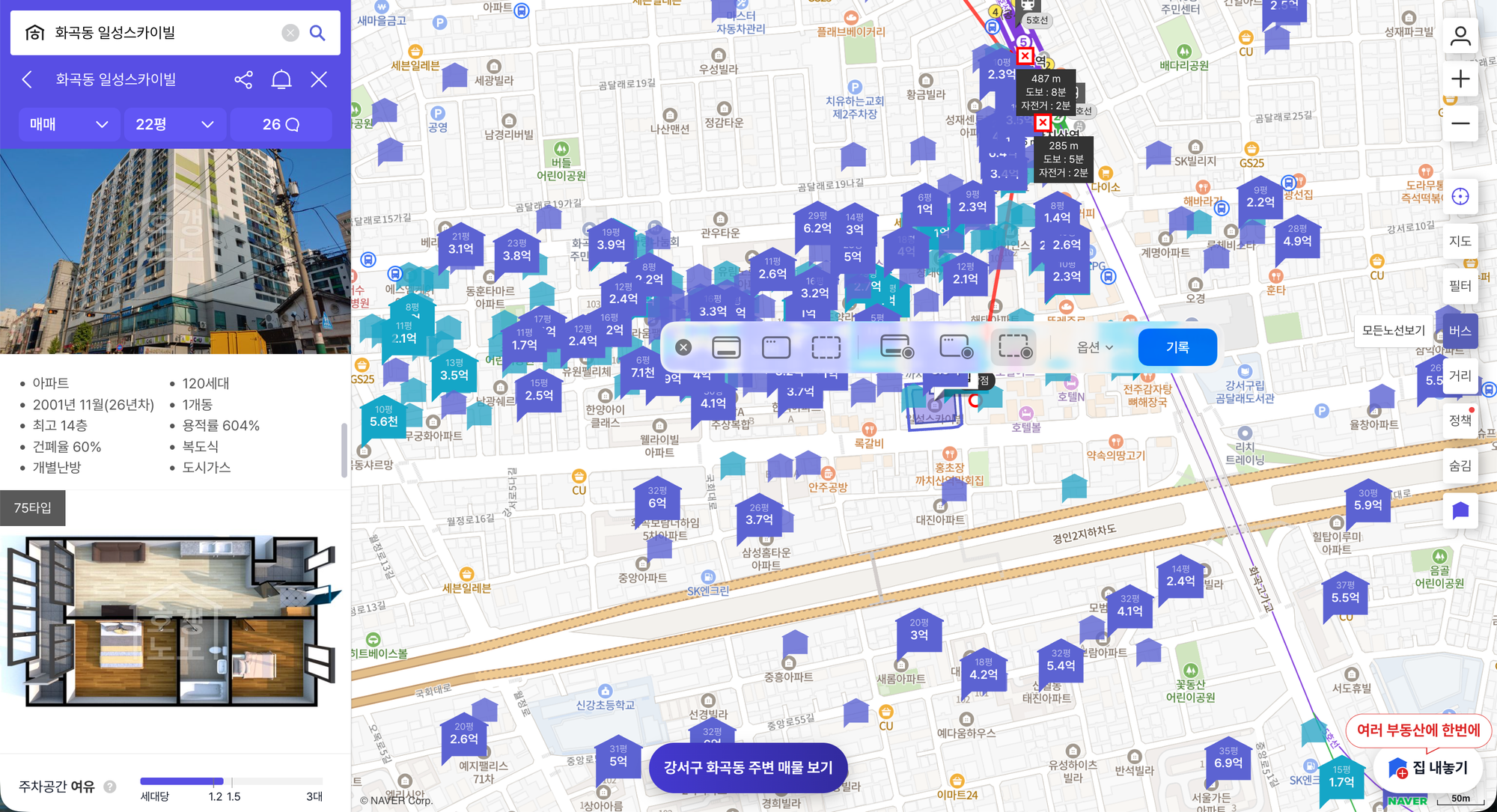This screenshot has height=812, width=1497.
Task: Tap 집 내놓기 to list a home
Action: (1430, 768)
